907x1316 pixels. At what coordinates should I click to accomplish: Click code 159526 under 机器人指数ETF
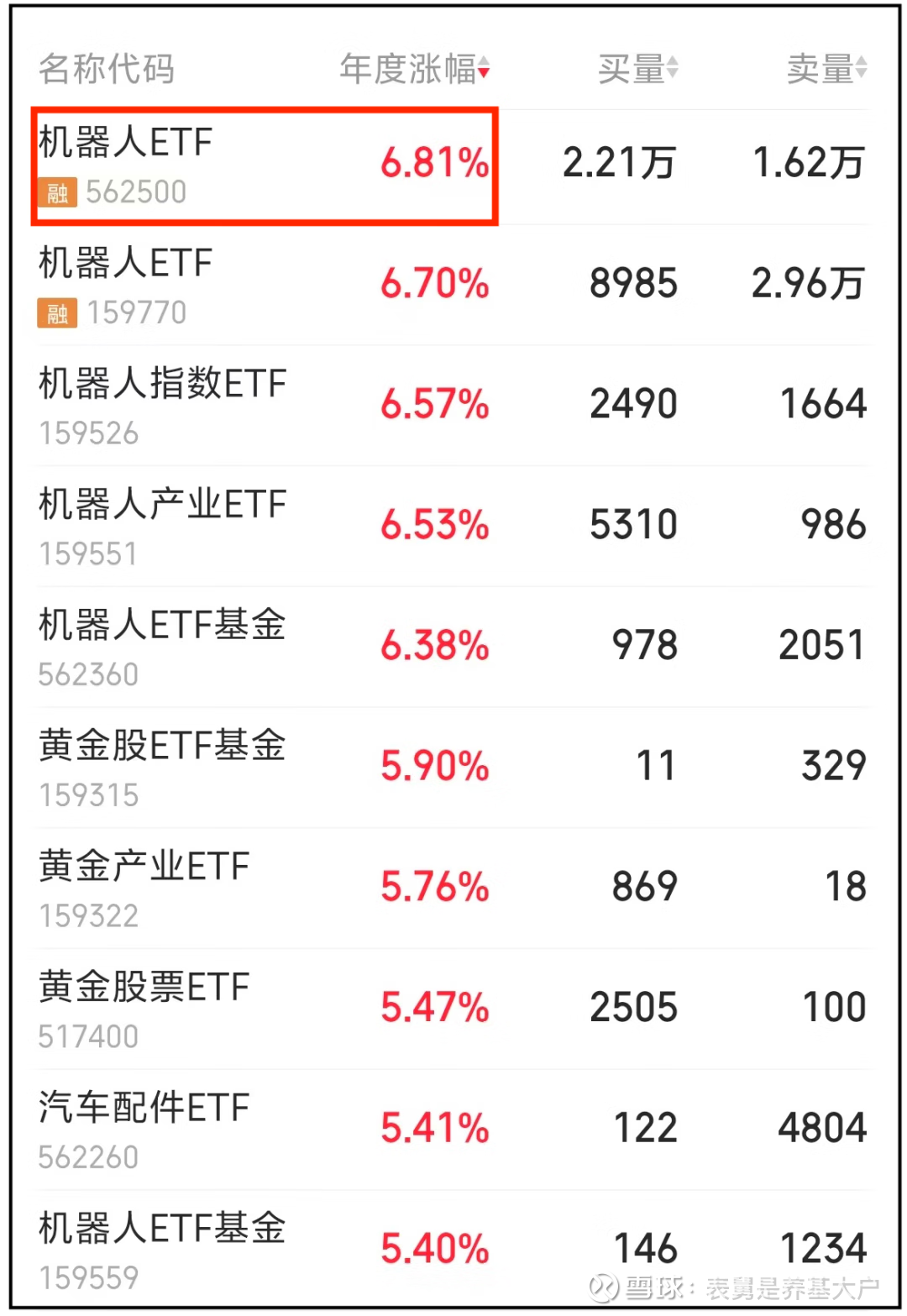click(89, 433)
